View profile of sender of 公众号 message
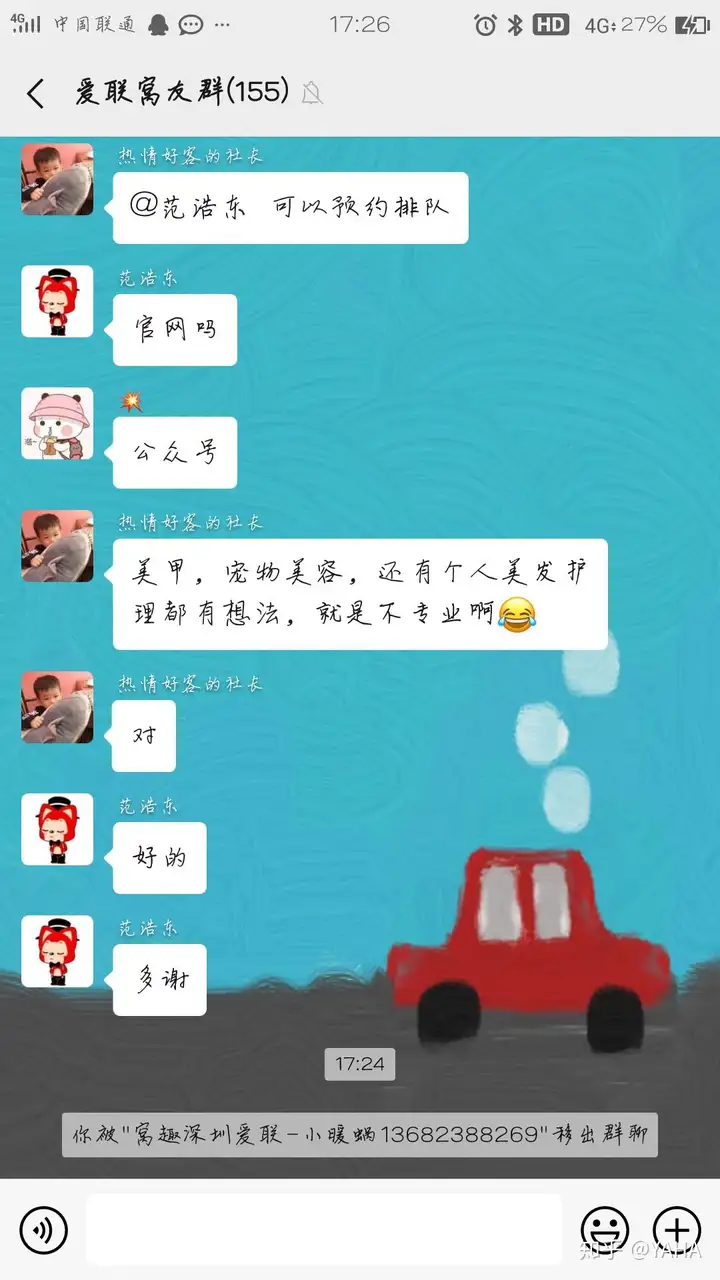Viewport: 720px width, 1280px height. click(57, 423)
